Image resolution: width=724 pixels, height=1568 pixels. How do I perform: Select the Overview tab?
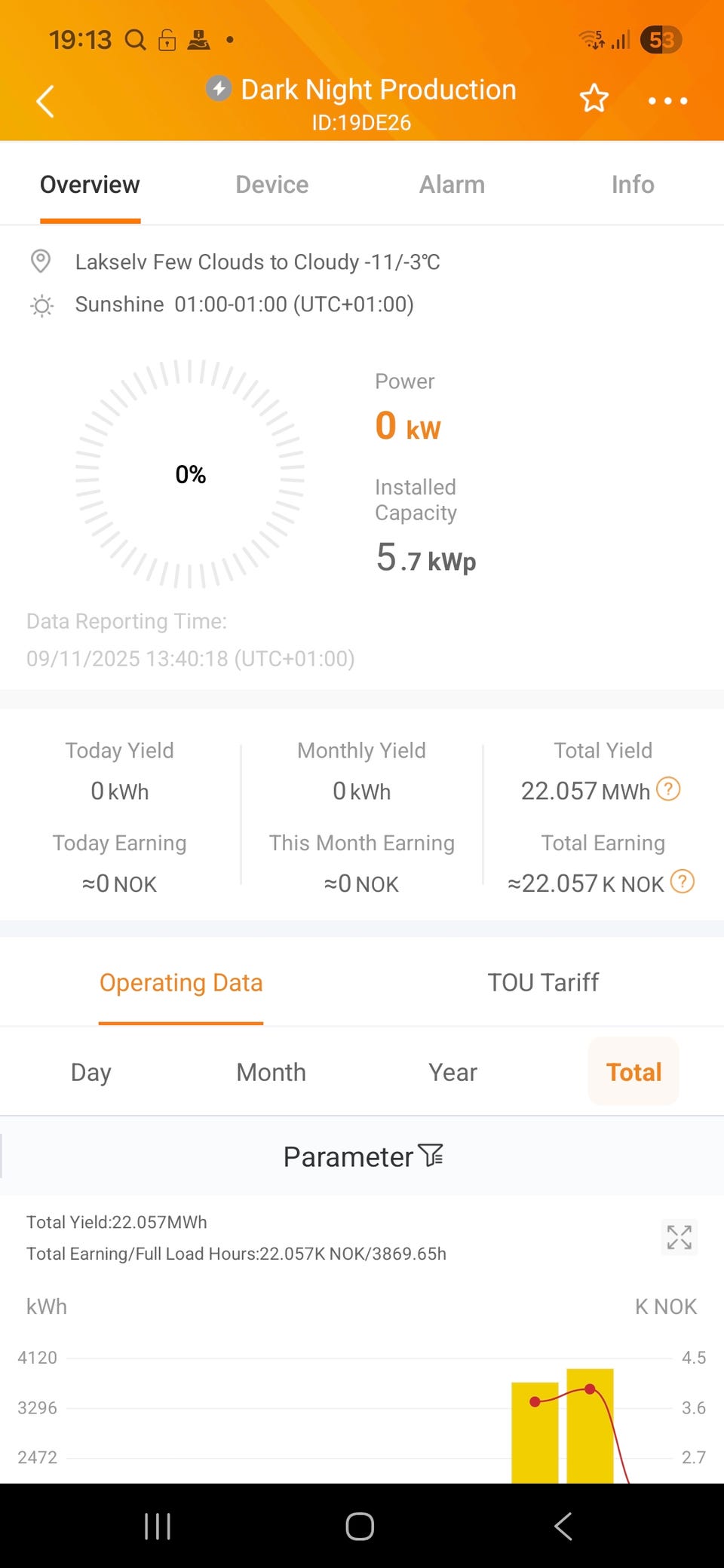90,185
